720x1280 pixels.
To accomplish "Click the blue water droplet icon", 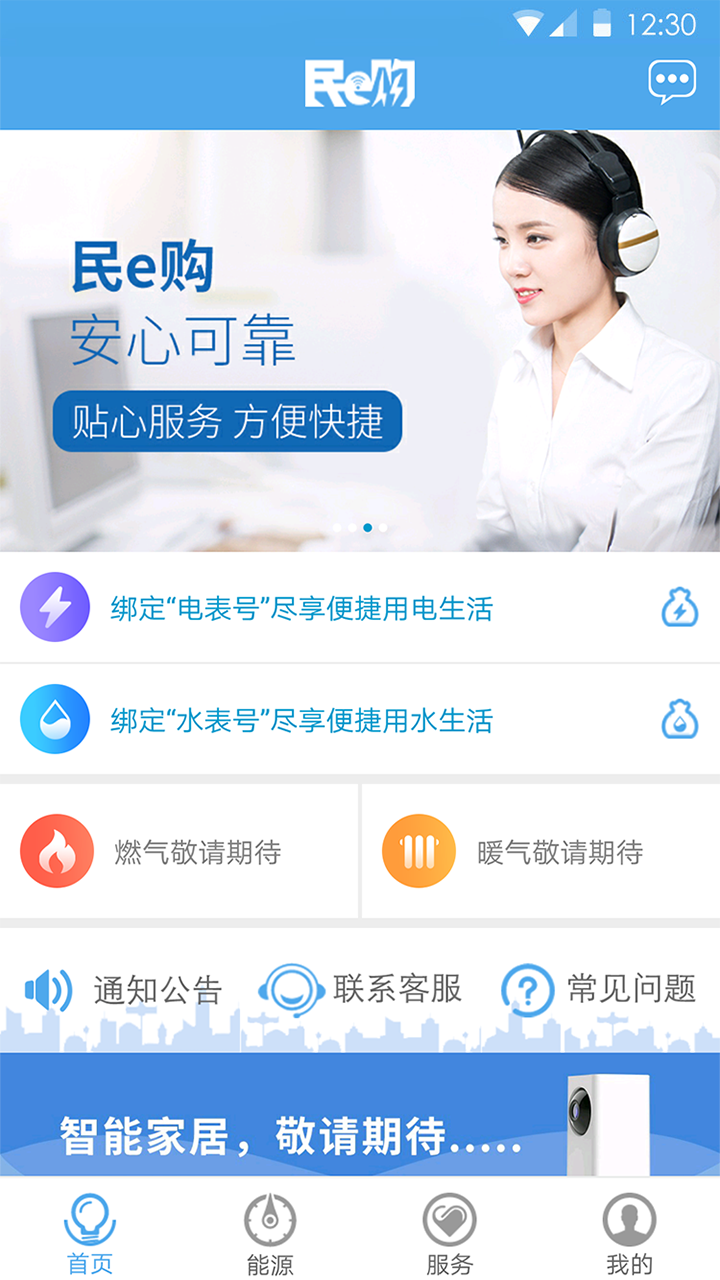I will 55,718.
